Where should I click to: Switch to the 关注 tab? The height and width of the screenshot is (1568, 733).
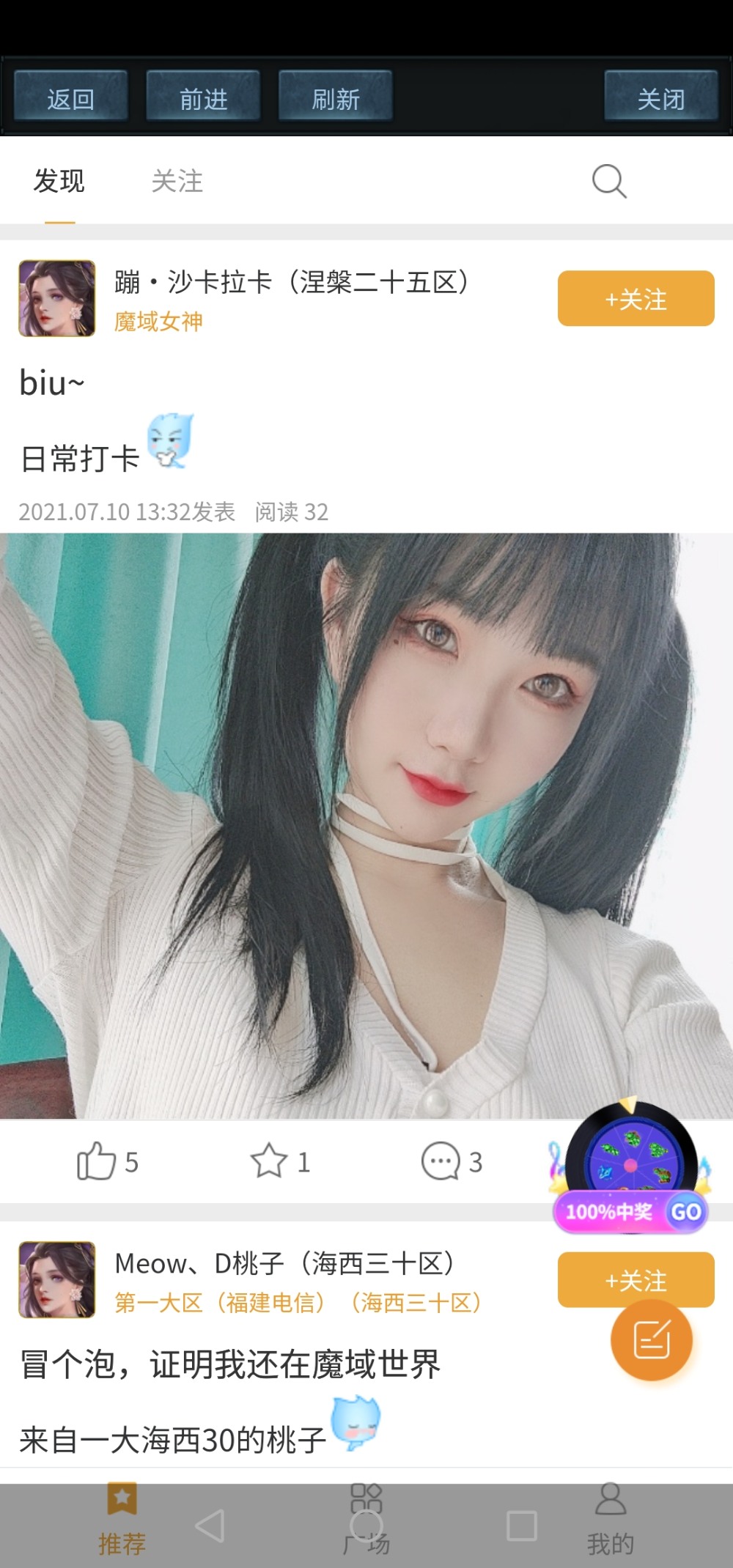pyautogui.click(x=177, y=181)
